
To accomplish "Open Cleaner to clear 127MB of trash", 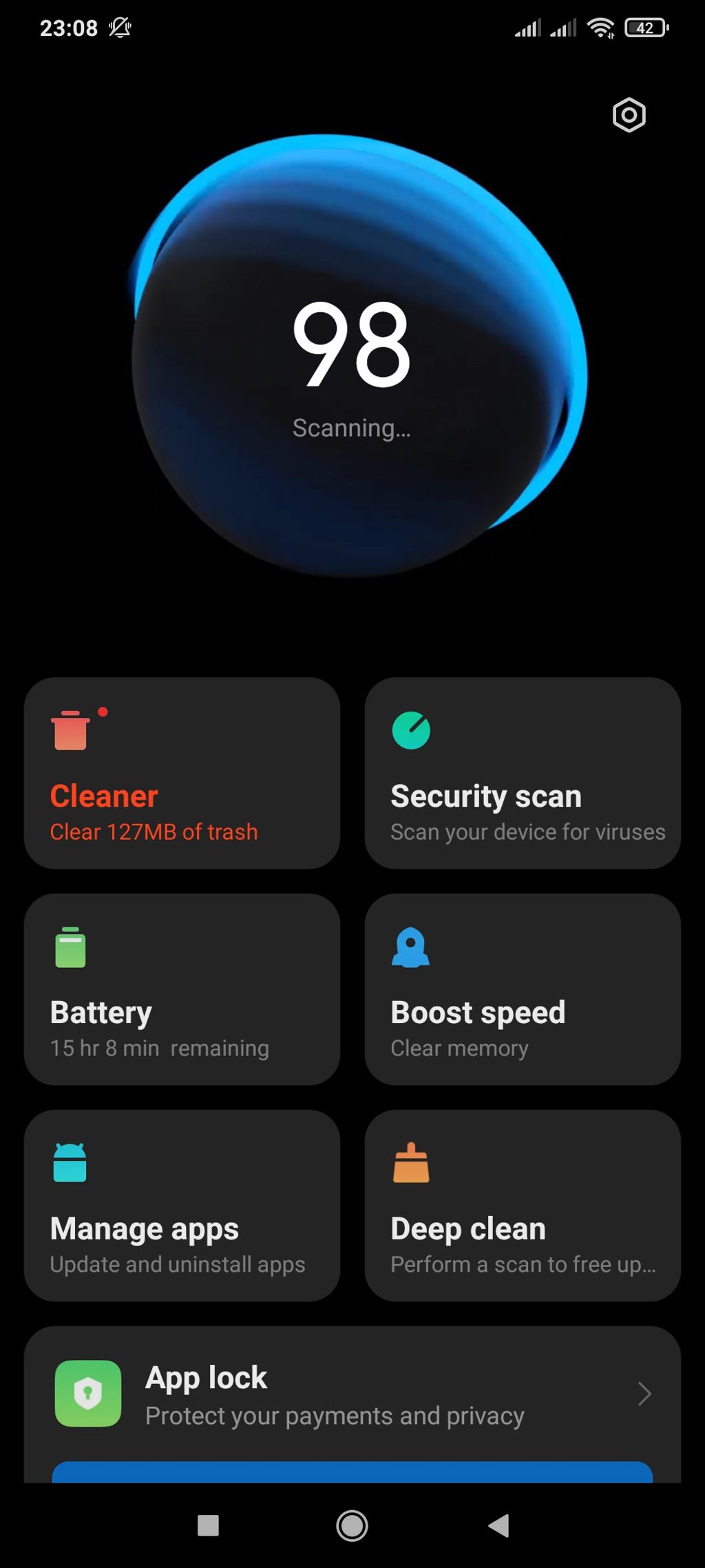I will pos(182,773).
